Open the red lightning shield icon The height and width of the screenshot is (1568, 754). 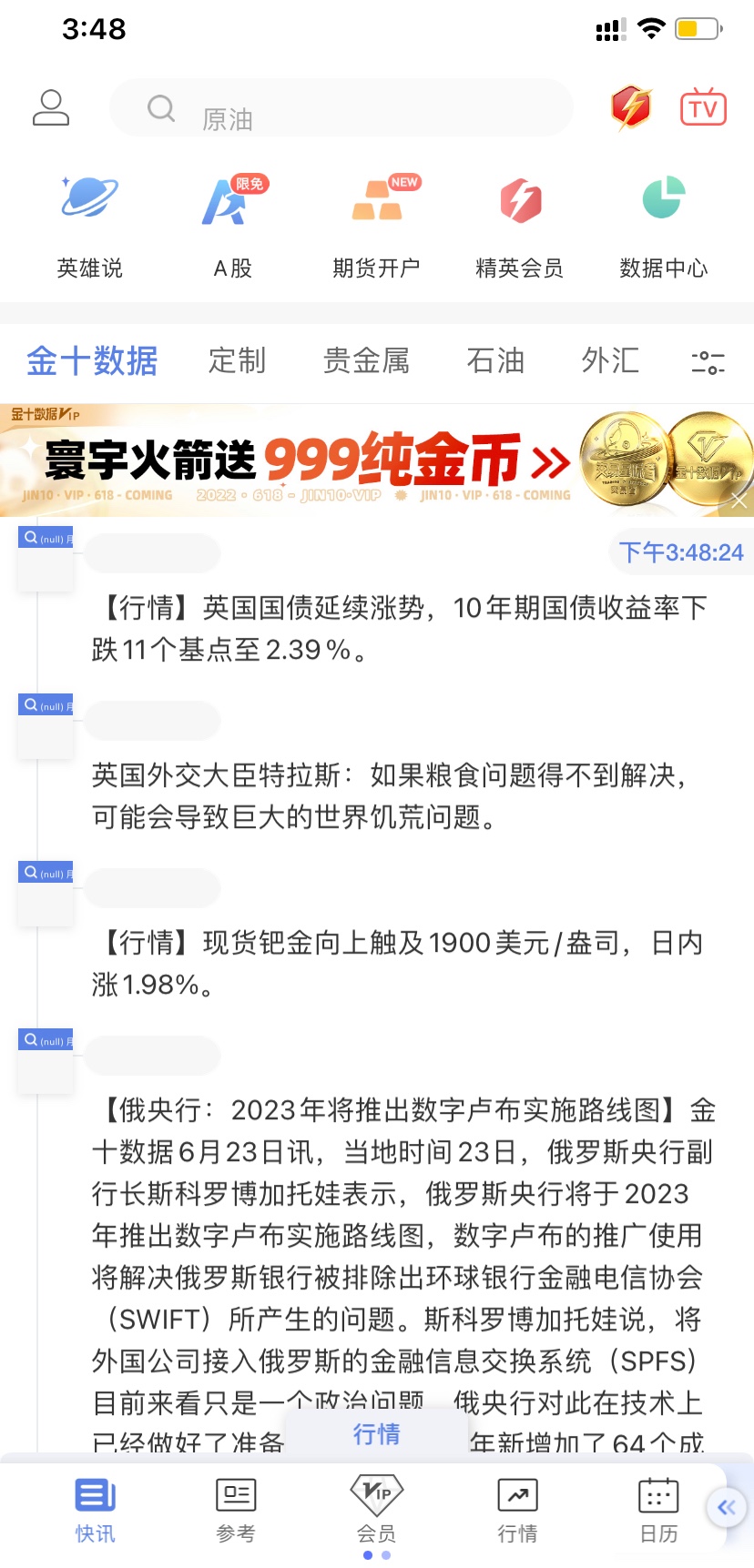[x=631, y=108]
